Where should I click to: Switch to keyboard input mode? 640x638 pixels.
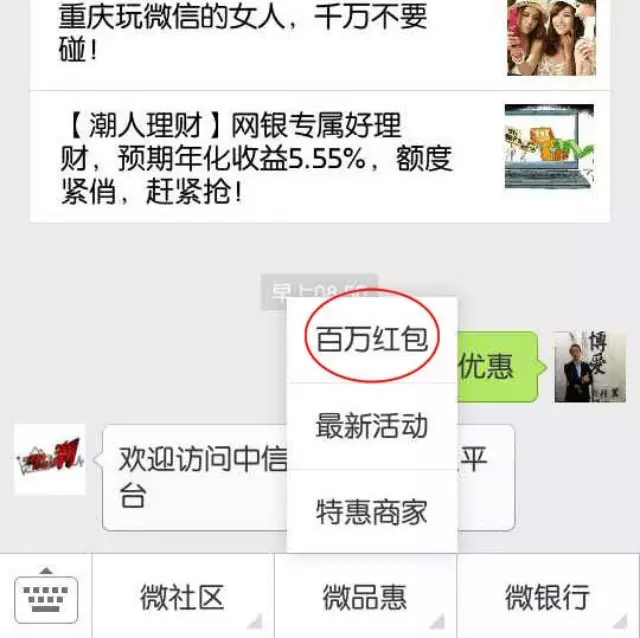[x=44, y=598]
